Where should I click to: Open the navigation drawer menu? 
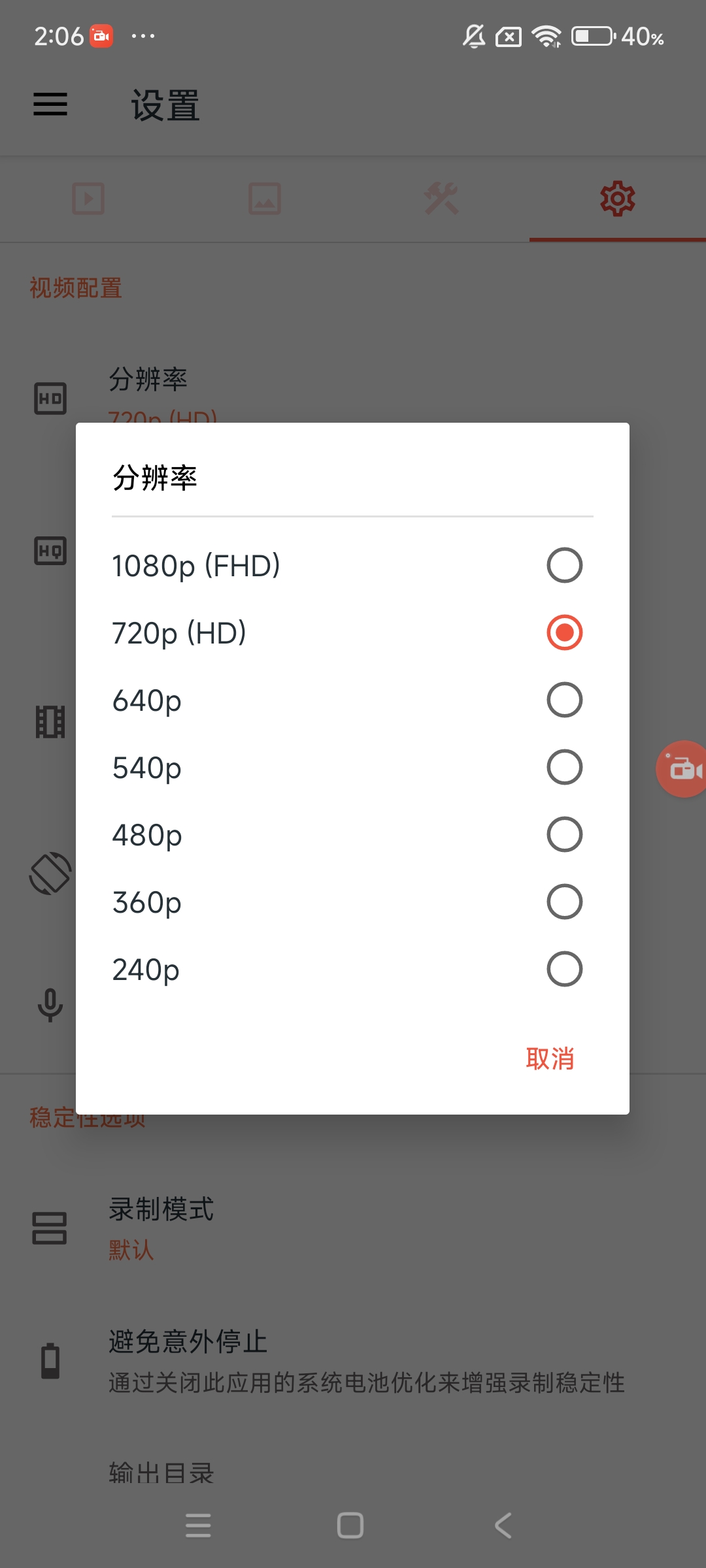pos(50,105)
